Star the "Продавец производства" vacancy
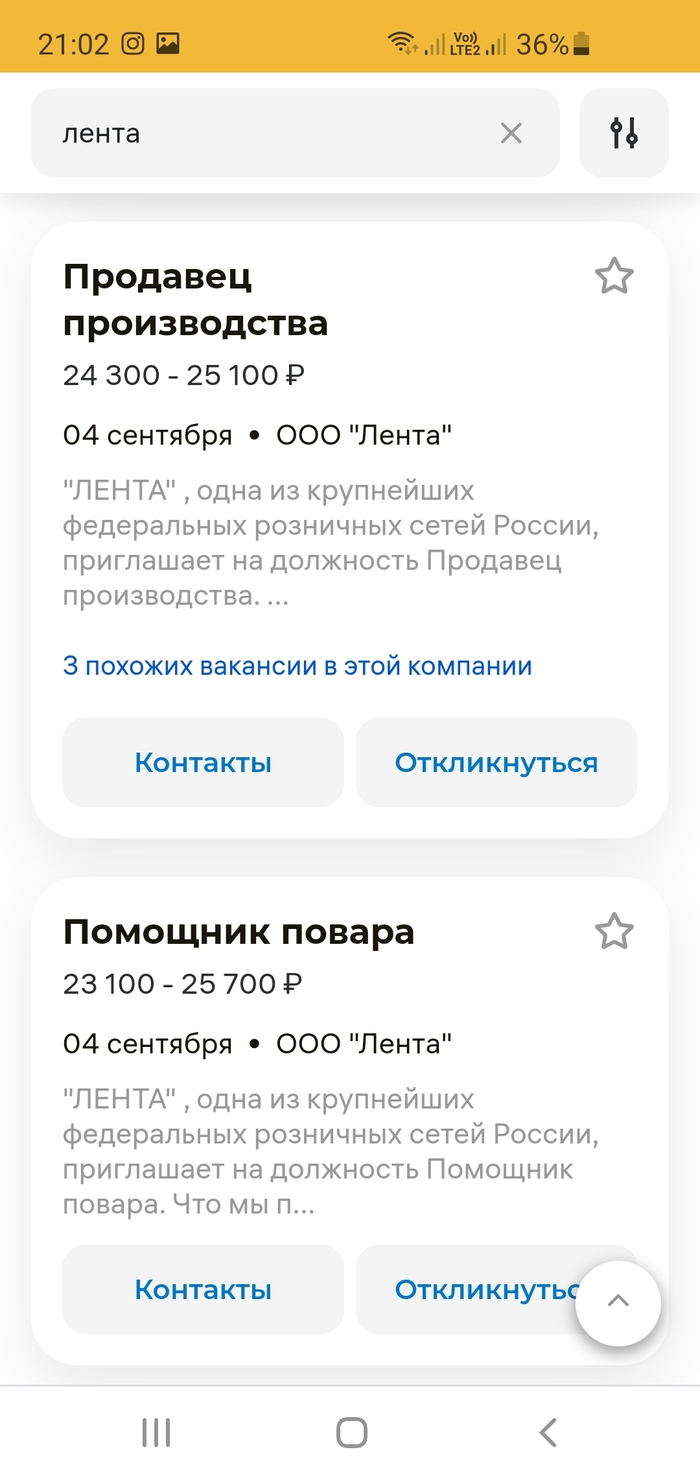 (x=614, y=276)
